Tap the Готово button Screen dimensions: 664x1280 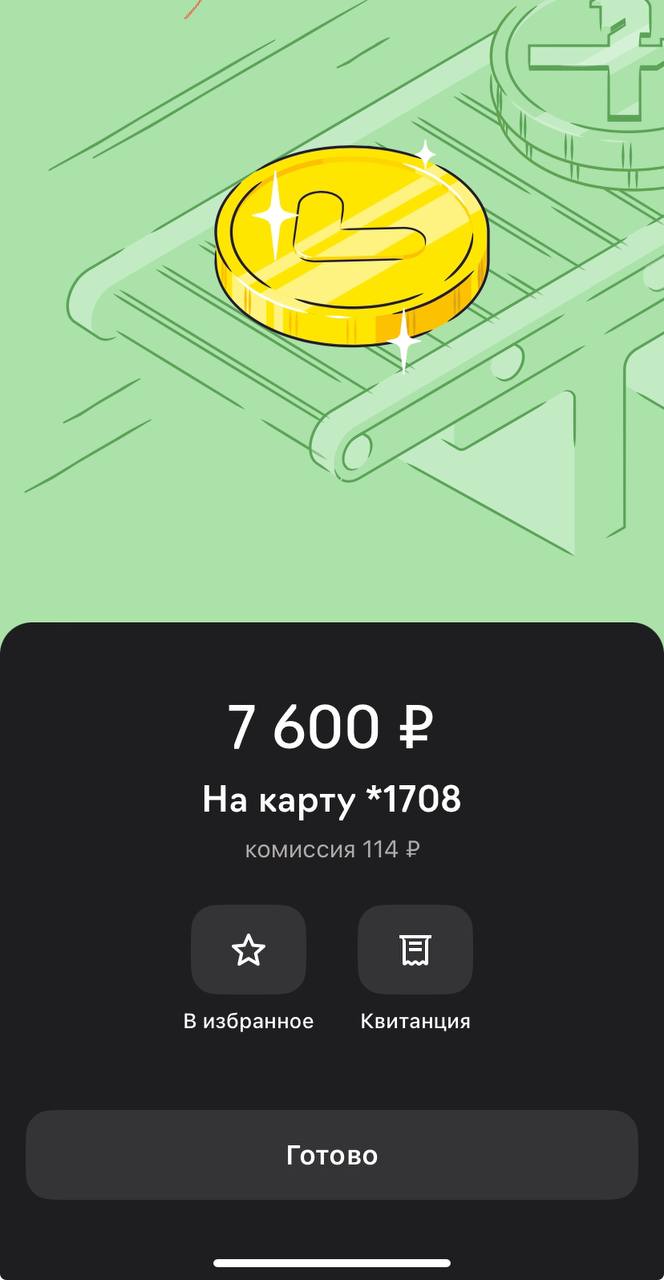332,1155
